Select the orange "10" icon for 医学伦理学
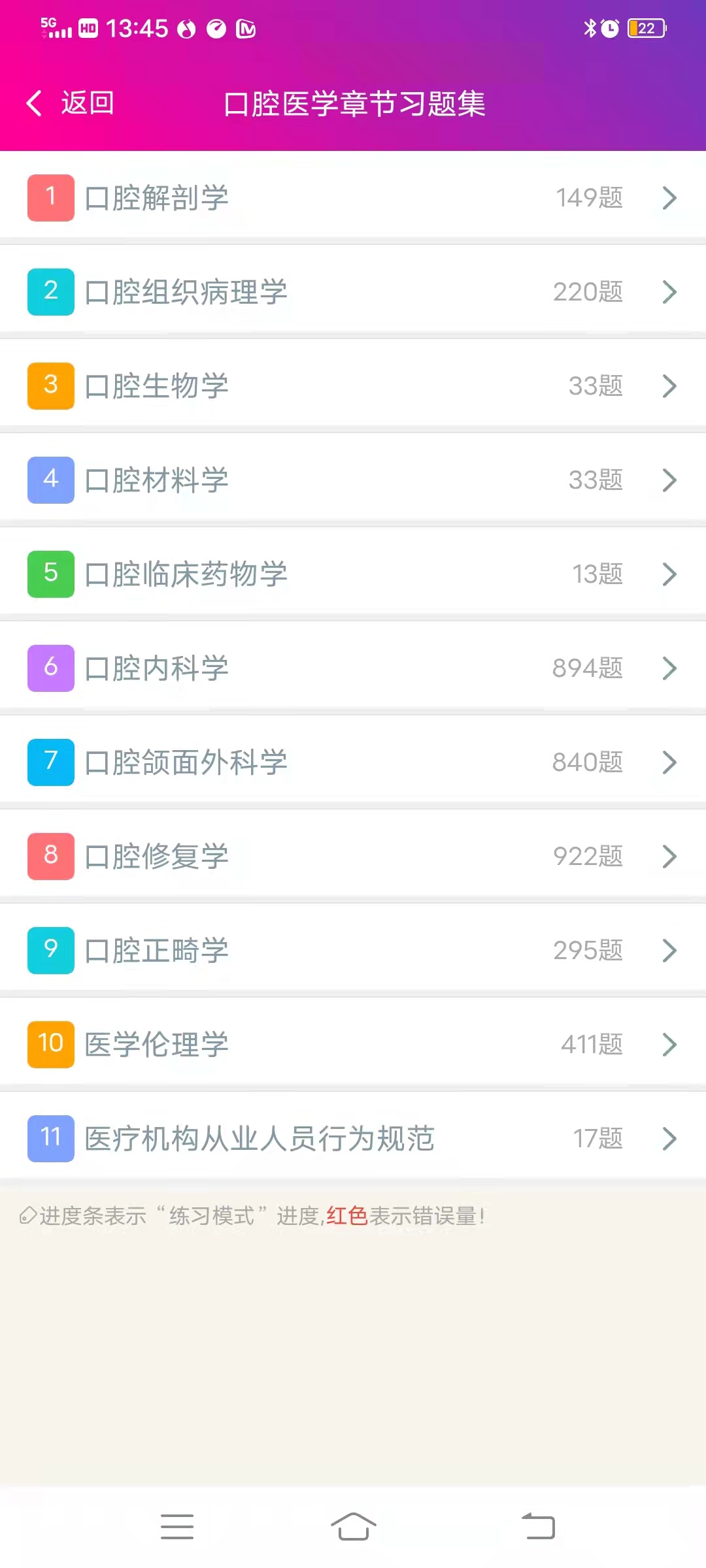 50,1045
